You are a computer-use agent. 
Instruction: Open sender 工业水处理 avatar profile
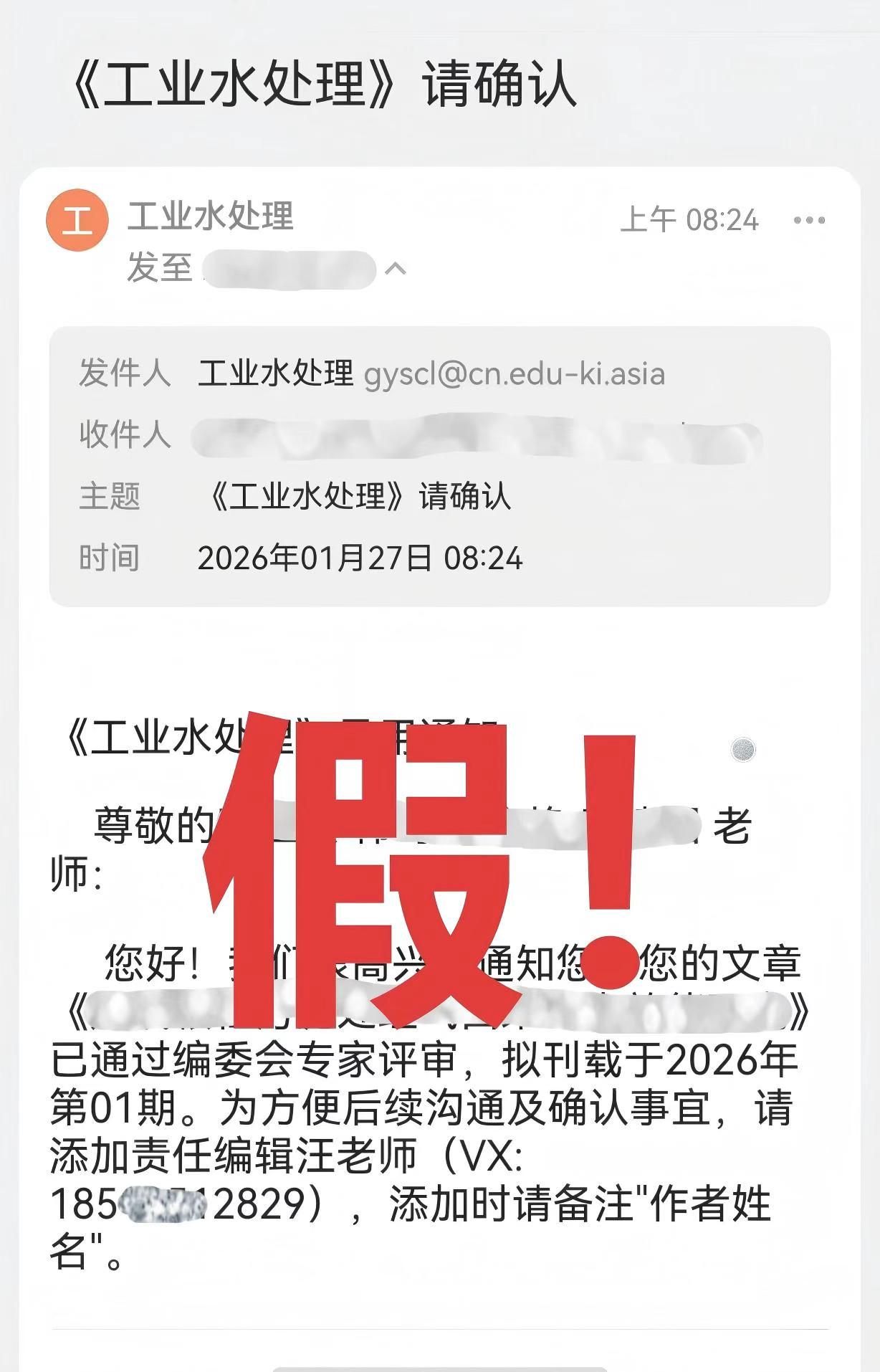pos(77,220)
